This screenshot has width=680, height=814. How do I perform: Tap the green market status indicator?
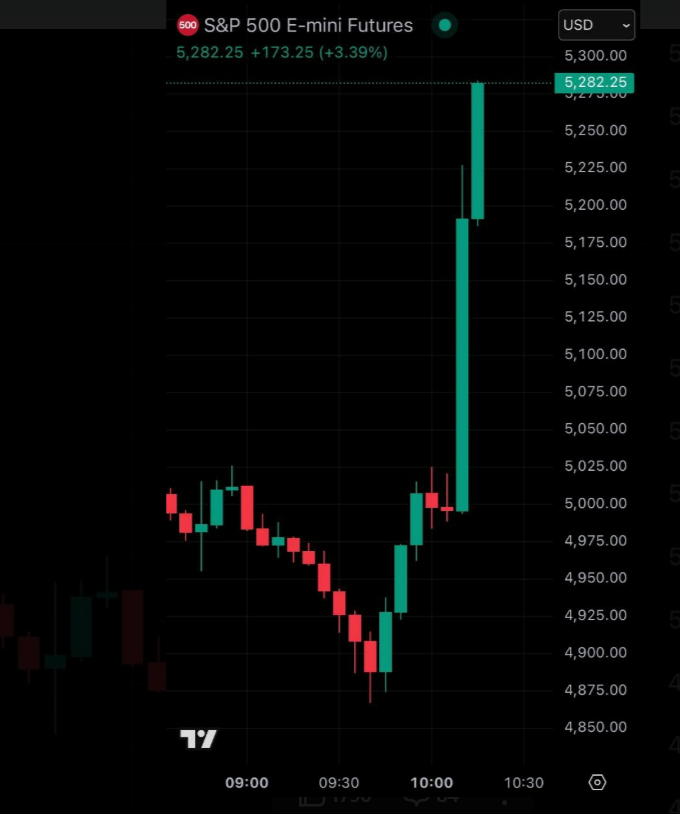tap(445, 26)
